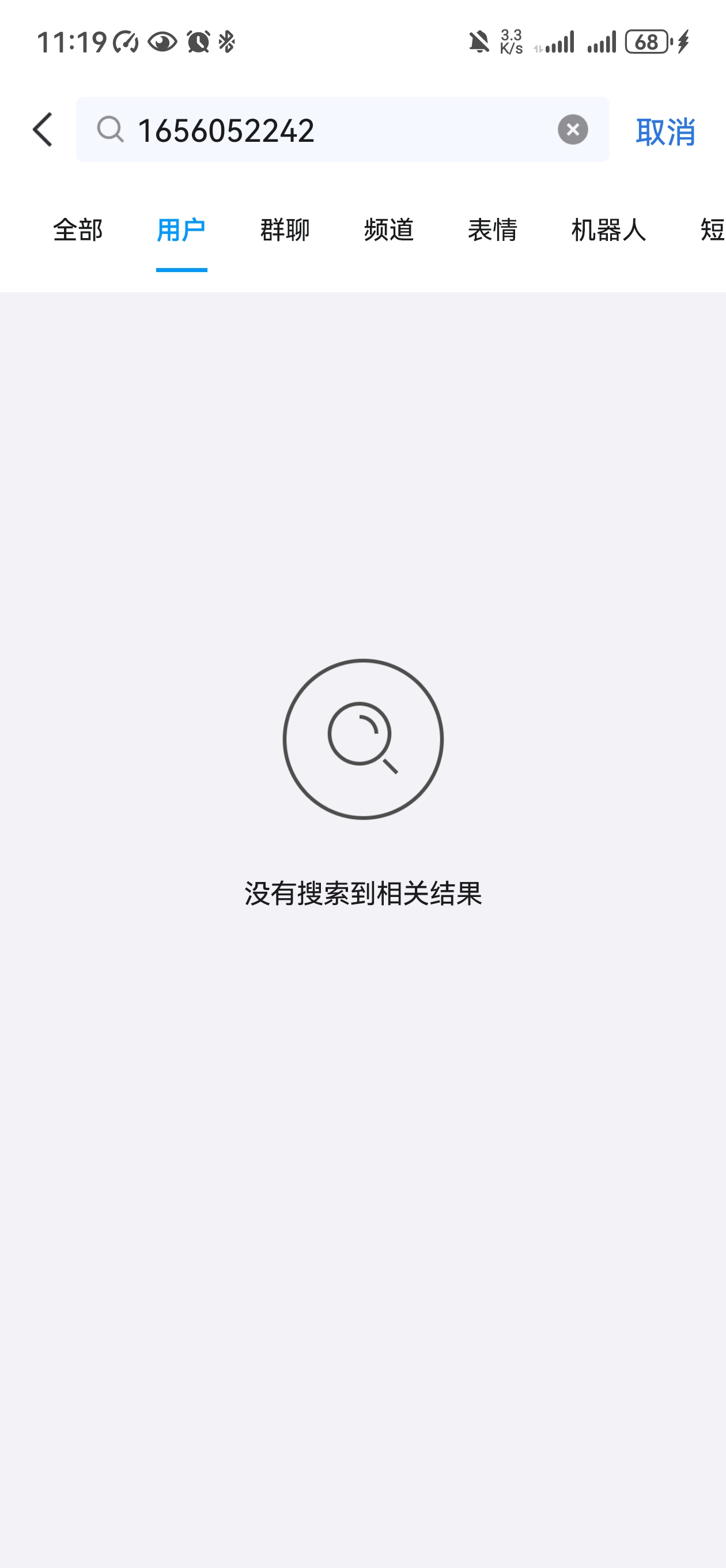Go back using the top-left arrow
This screenshot has height=1568, width=726.
click(x=43, y=130)
